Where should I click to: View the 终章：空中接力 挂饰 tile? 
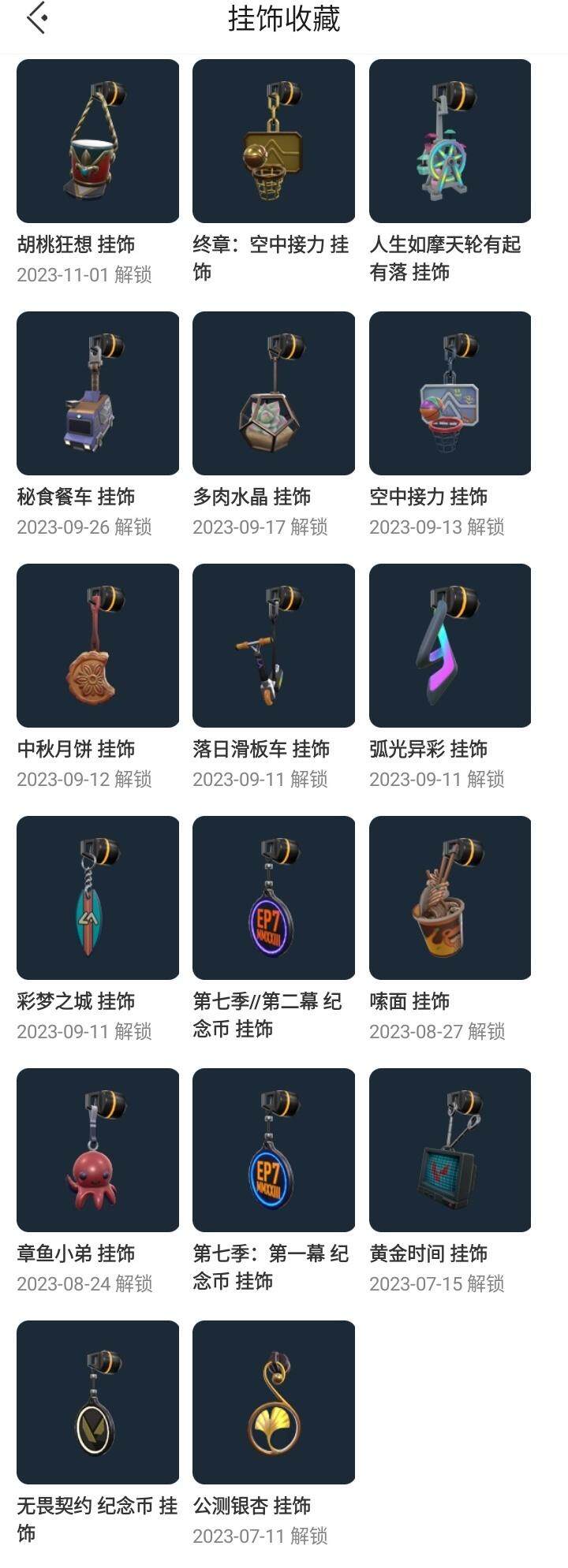(274, 141)
